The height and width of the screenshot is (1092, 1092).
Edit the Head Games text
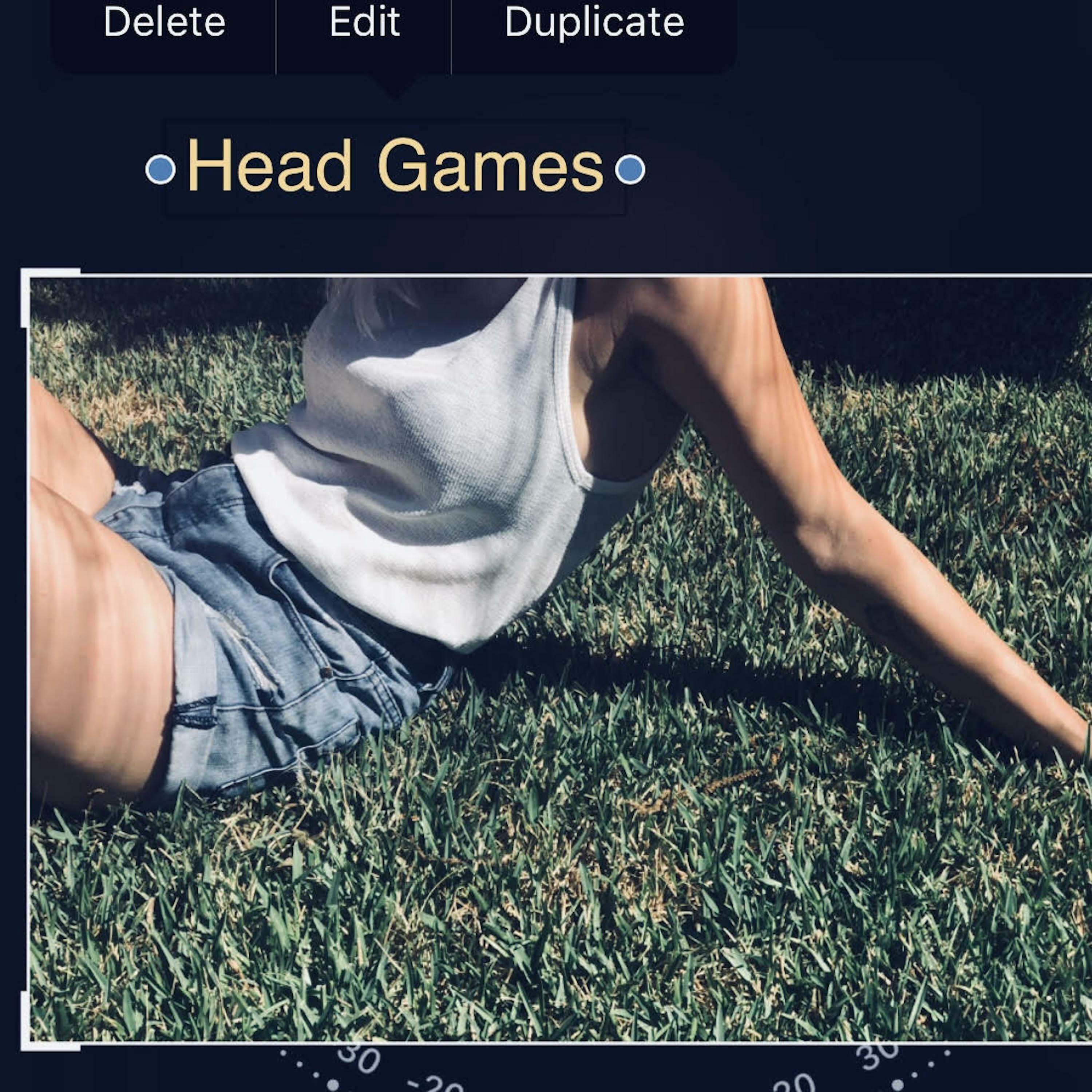[365, 24]
